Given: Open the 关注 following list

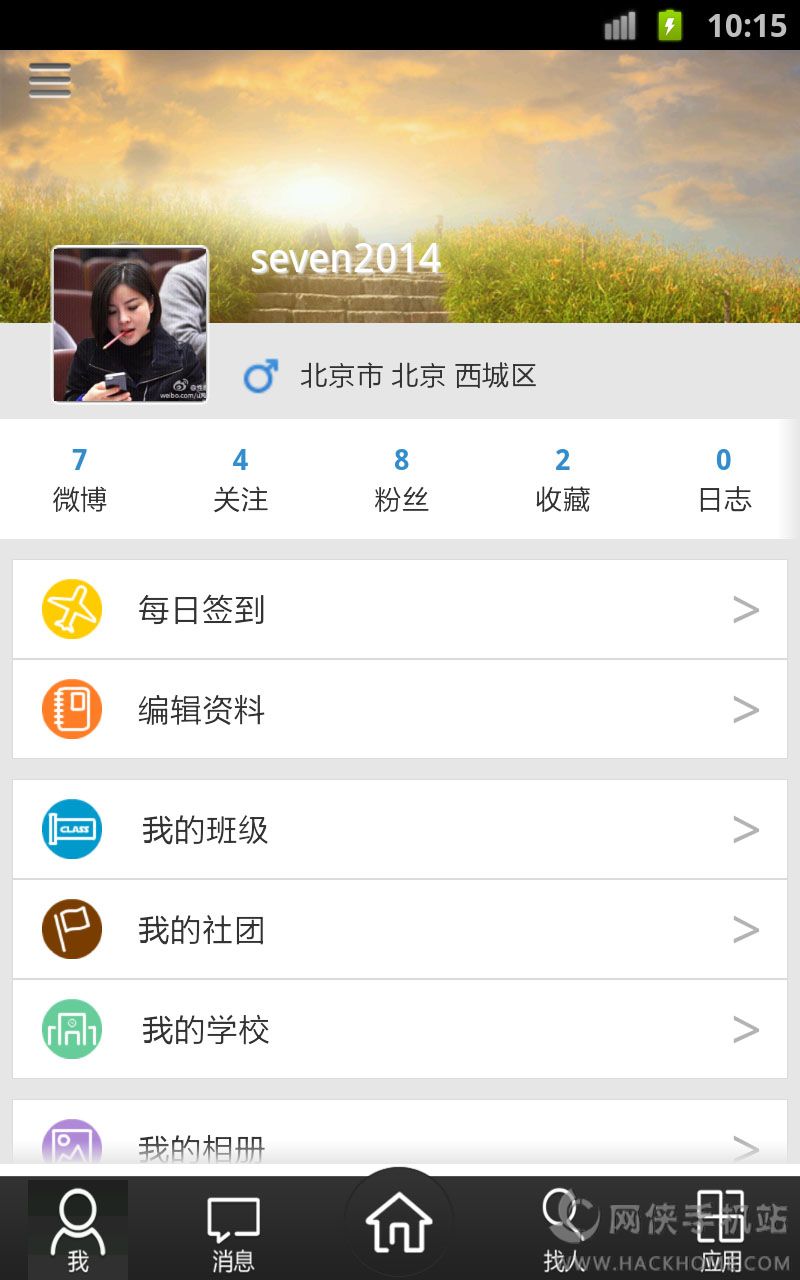Looking at the screenshot, I should (x=240, y=480).
